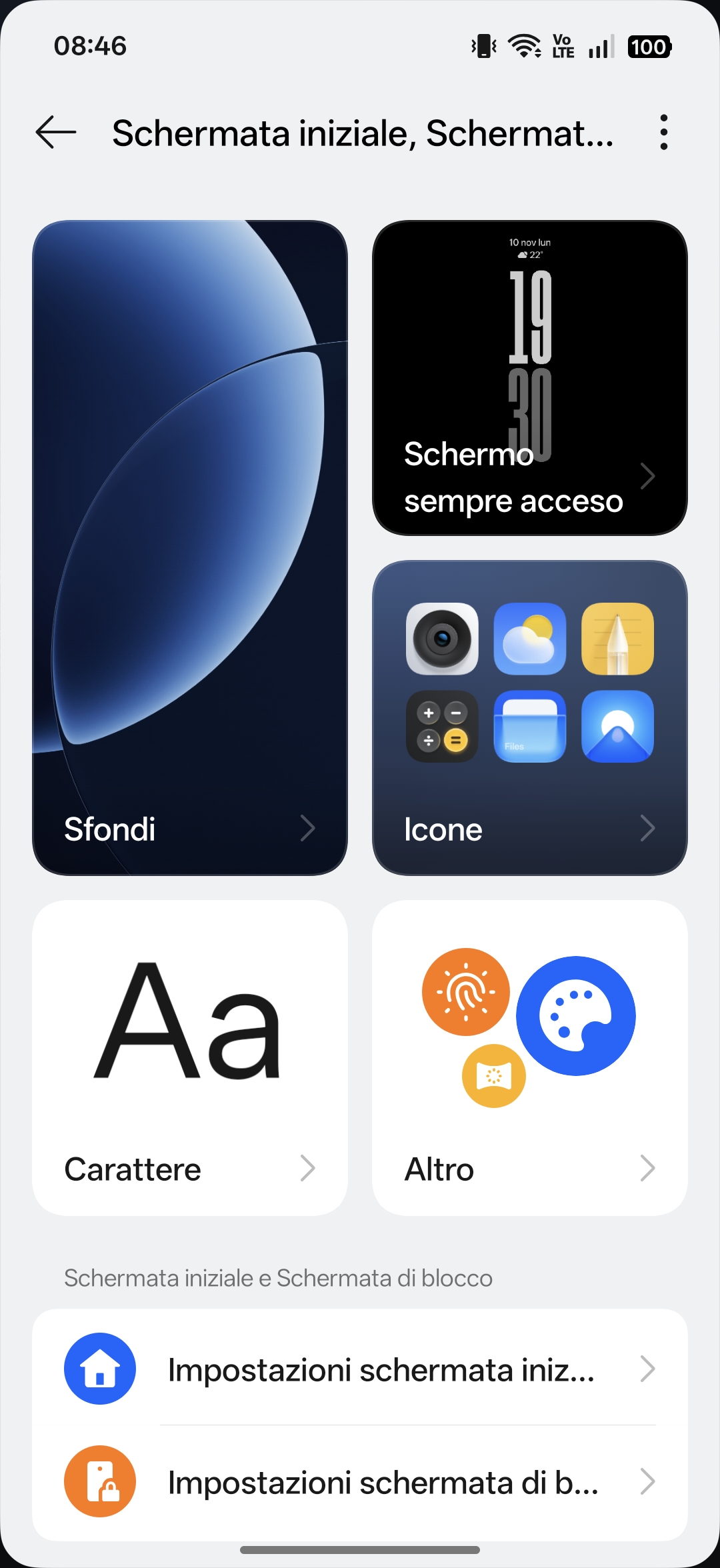720x1568 pixels.
Task: Open the Sfondi wallpaper card
Action: pyautogui.click(x=190, y=547)
